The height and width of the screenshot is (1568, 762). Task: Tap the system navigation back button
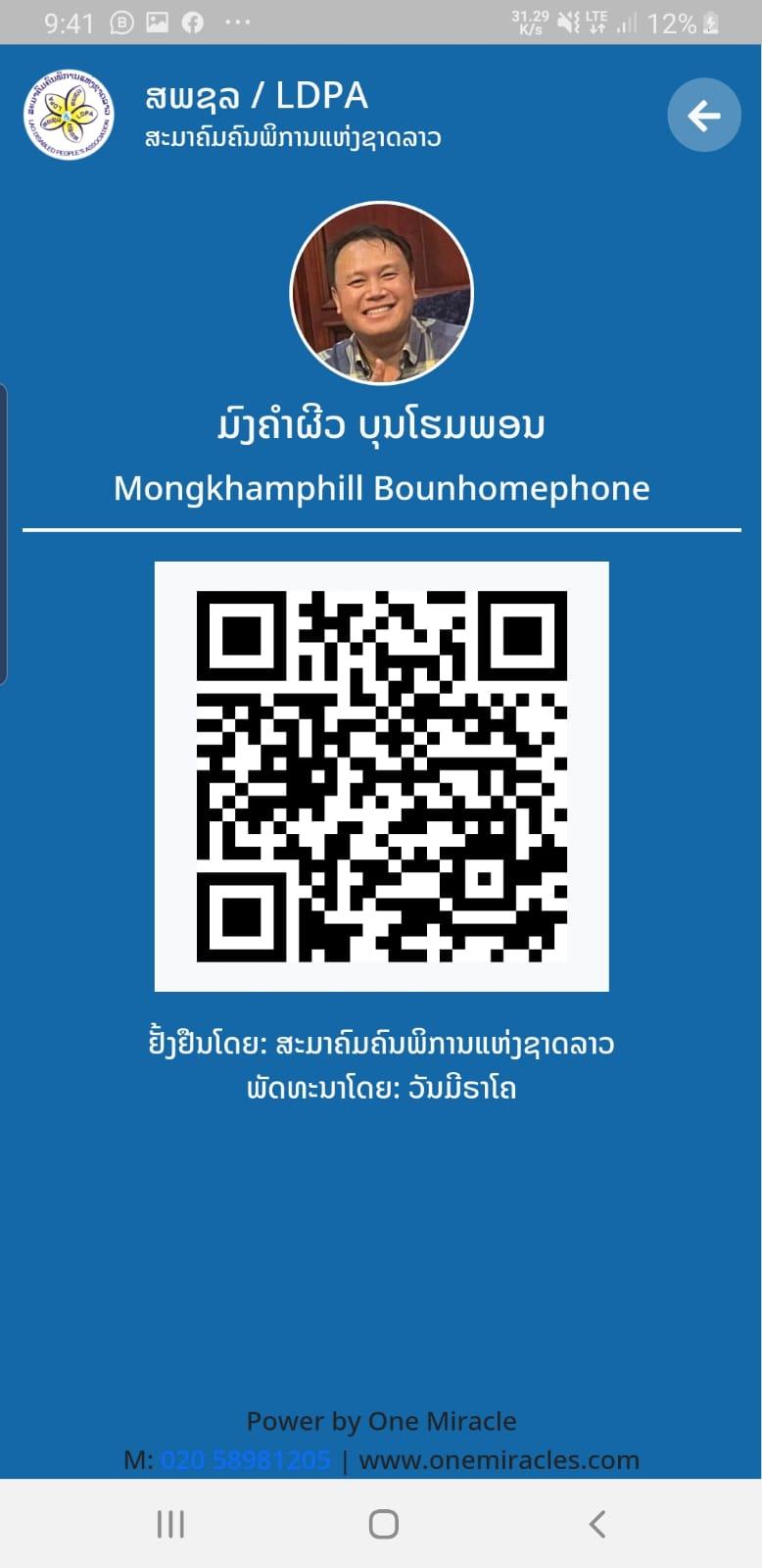[597, 1524]
